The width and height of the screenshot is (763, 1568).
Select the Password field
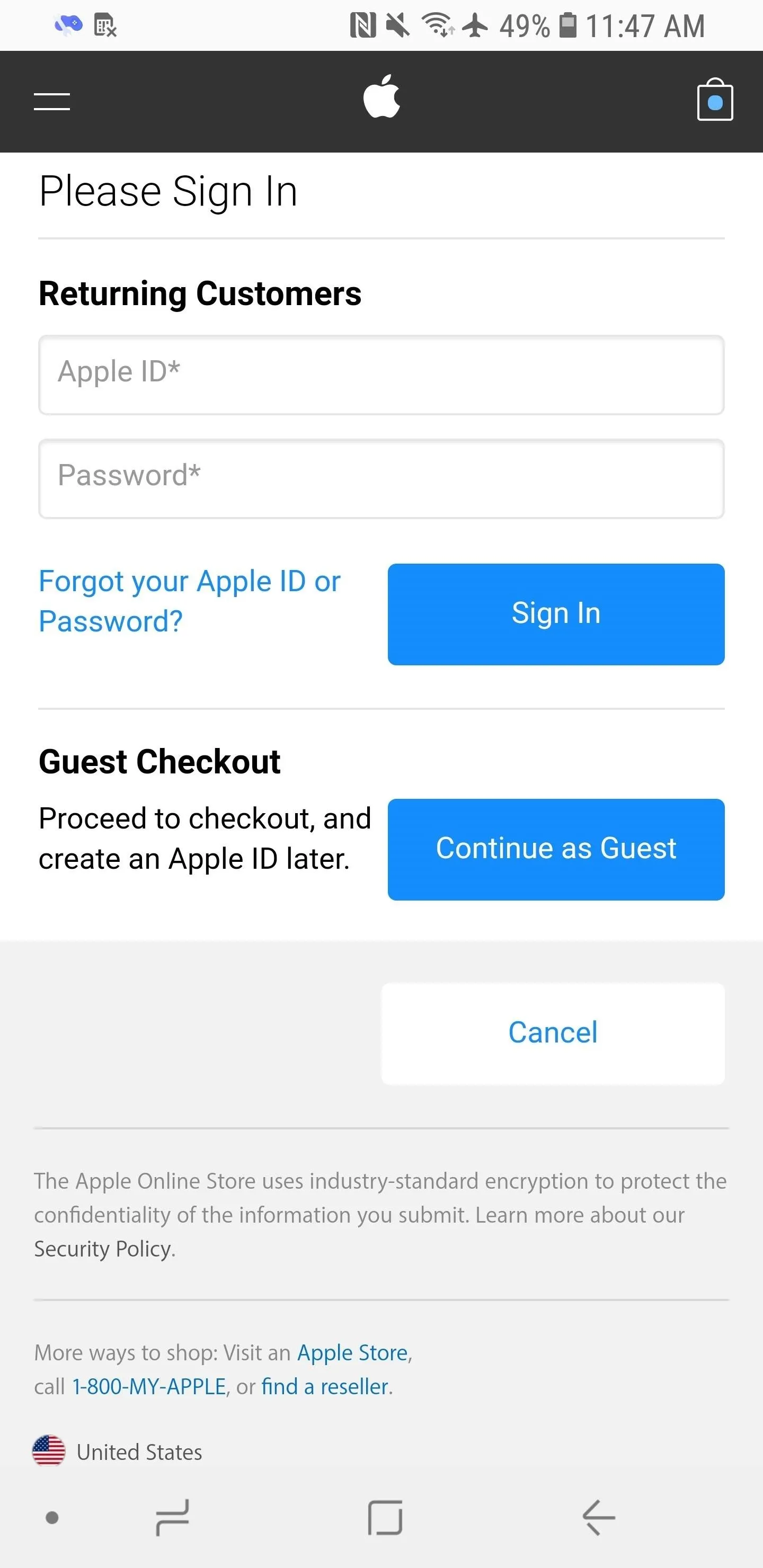coord(381,478)
